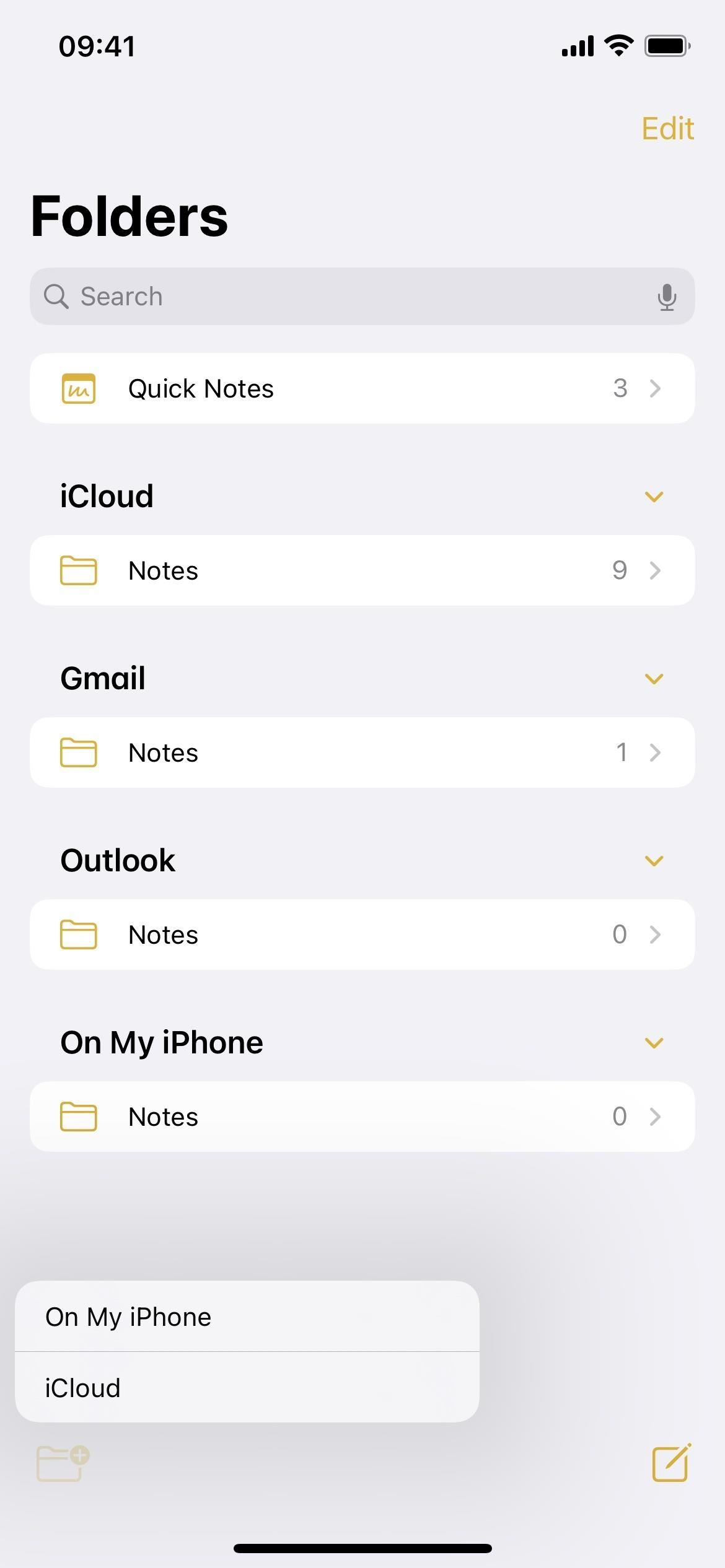Open the Notes folder under Gmail

pos(362,752)
